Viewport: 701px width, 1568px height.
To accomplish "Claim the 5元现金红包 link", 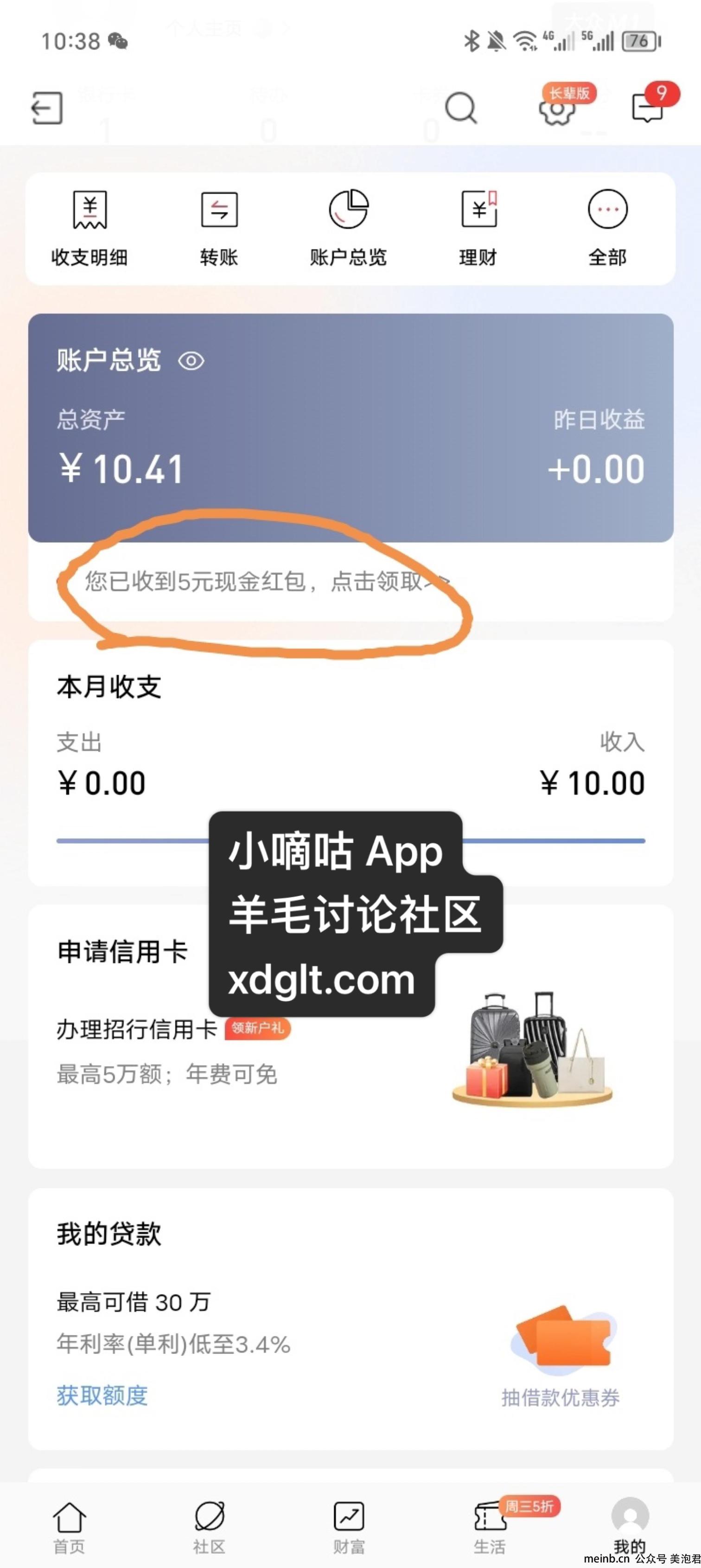I will 267,581.
